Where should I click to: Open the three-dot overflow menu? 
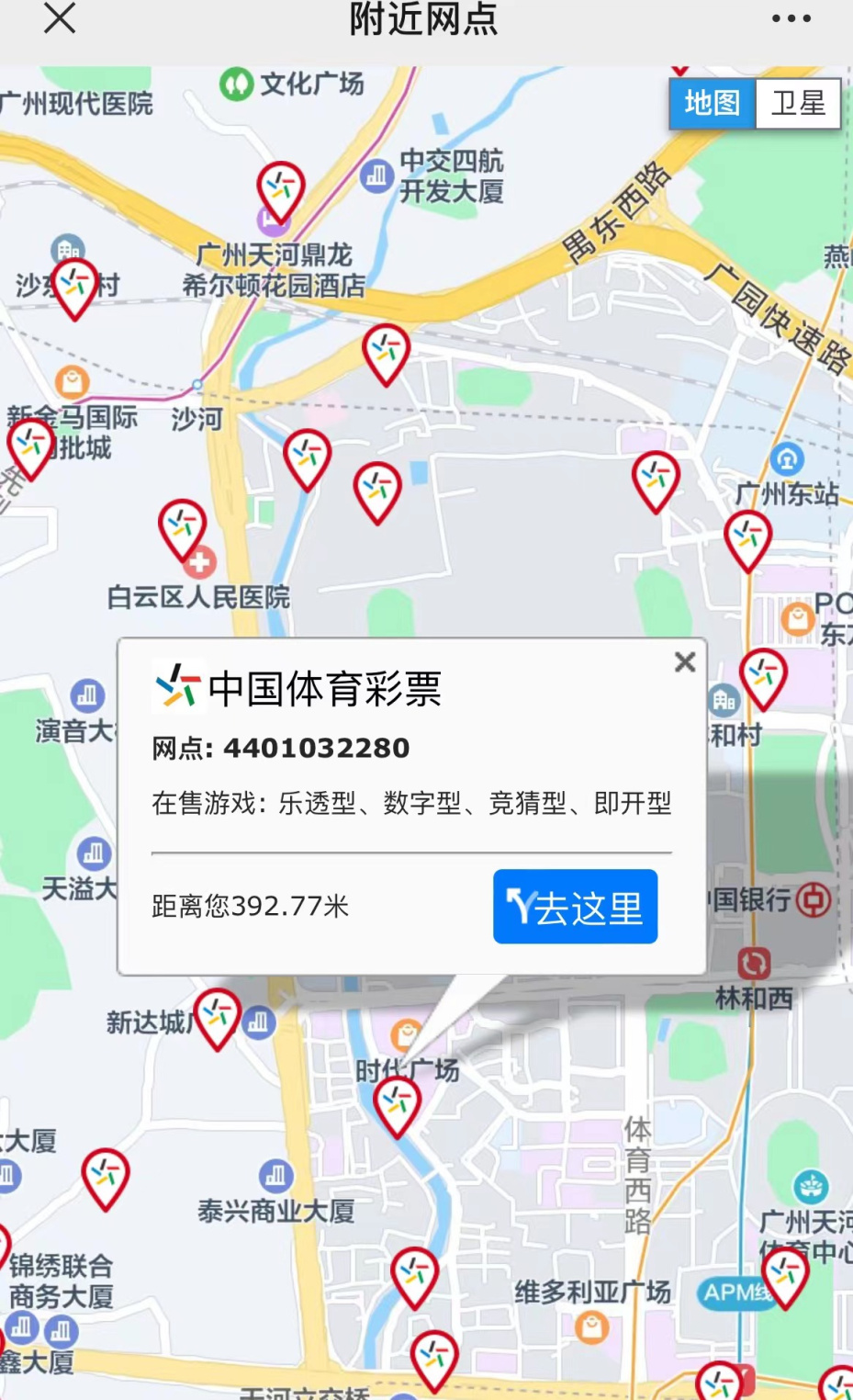click(791, 18)
